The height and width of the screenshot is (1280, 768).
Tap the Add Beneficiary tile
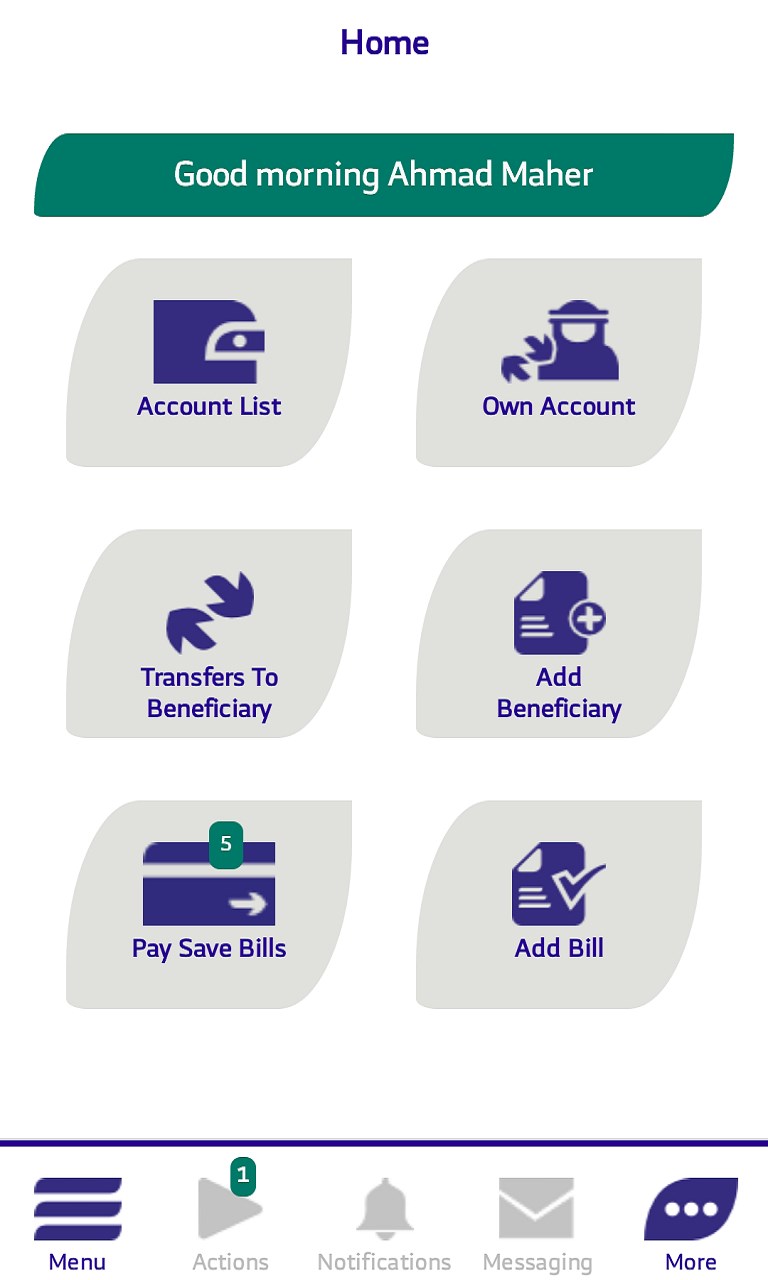coord(559,634)
